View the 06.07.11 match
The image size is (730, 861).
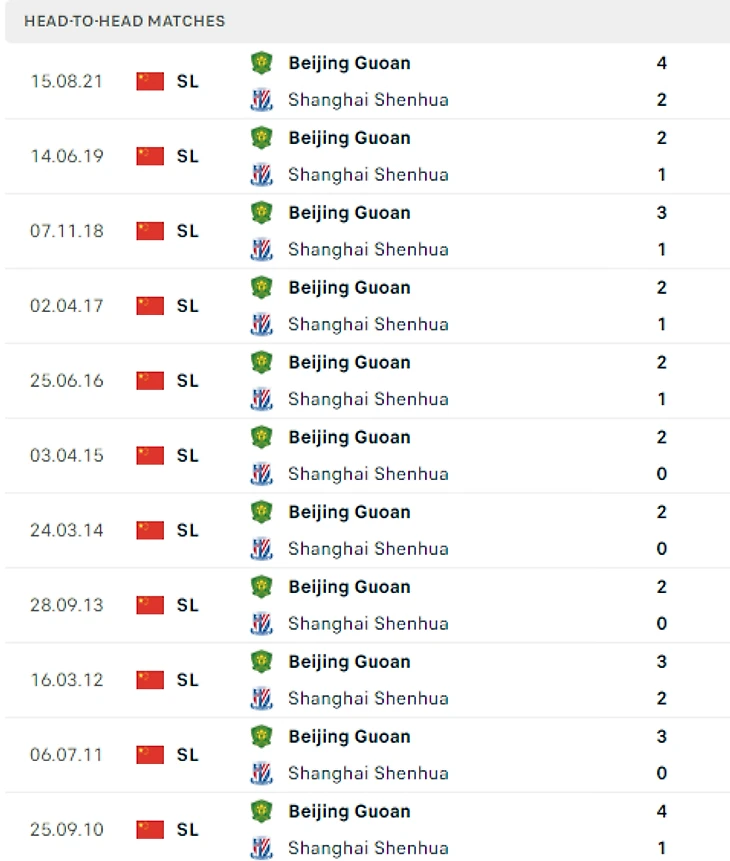365,755
